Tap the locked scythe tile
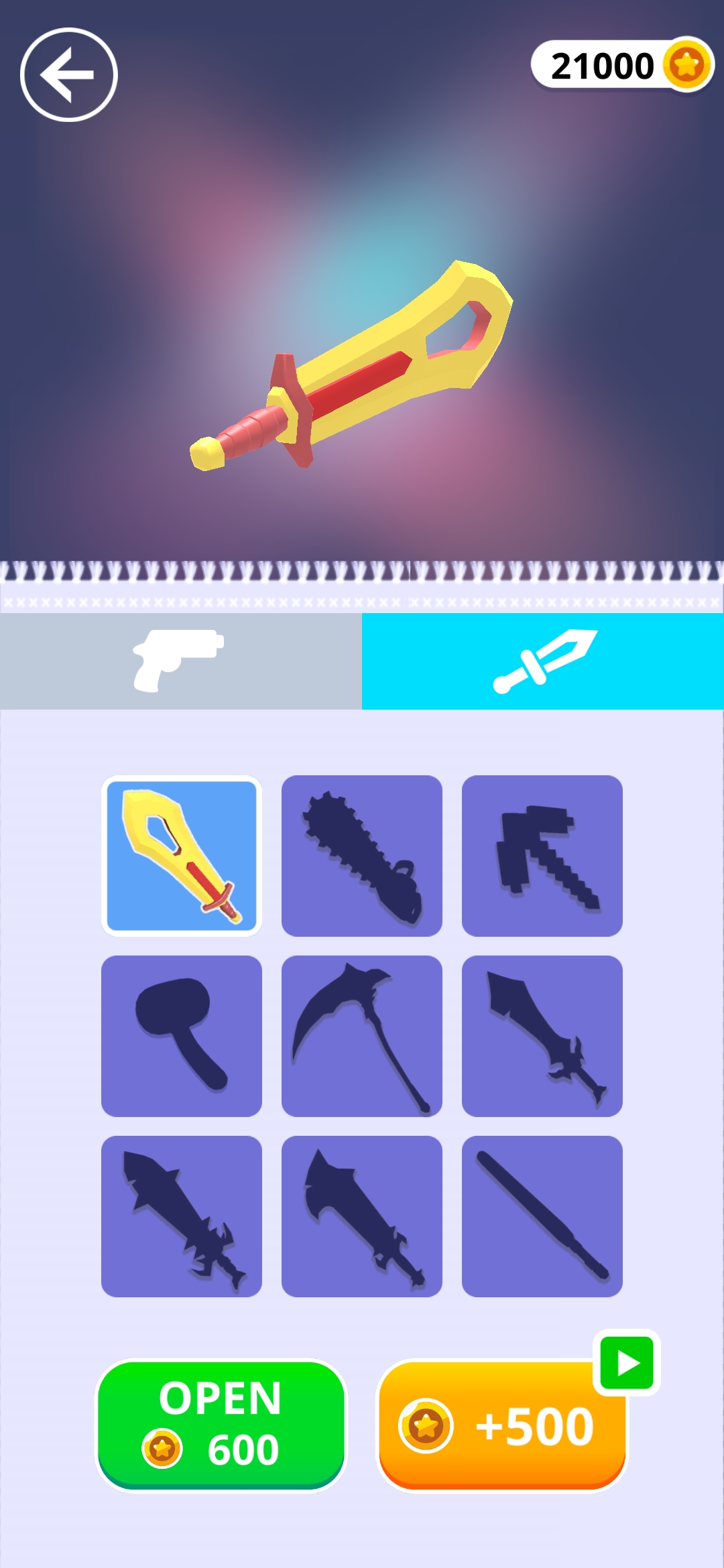Image resolution: width=724 pixels, height=1568 pixels. click(x=361, y=1036)
